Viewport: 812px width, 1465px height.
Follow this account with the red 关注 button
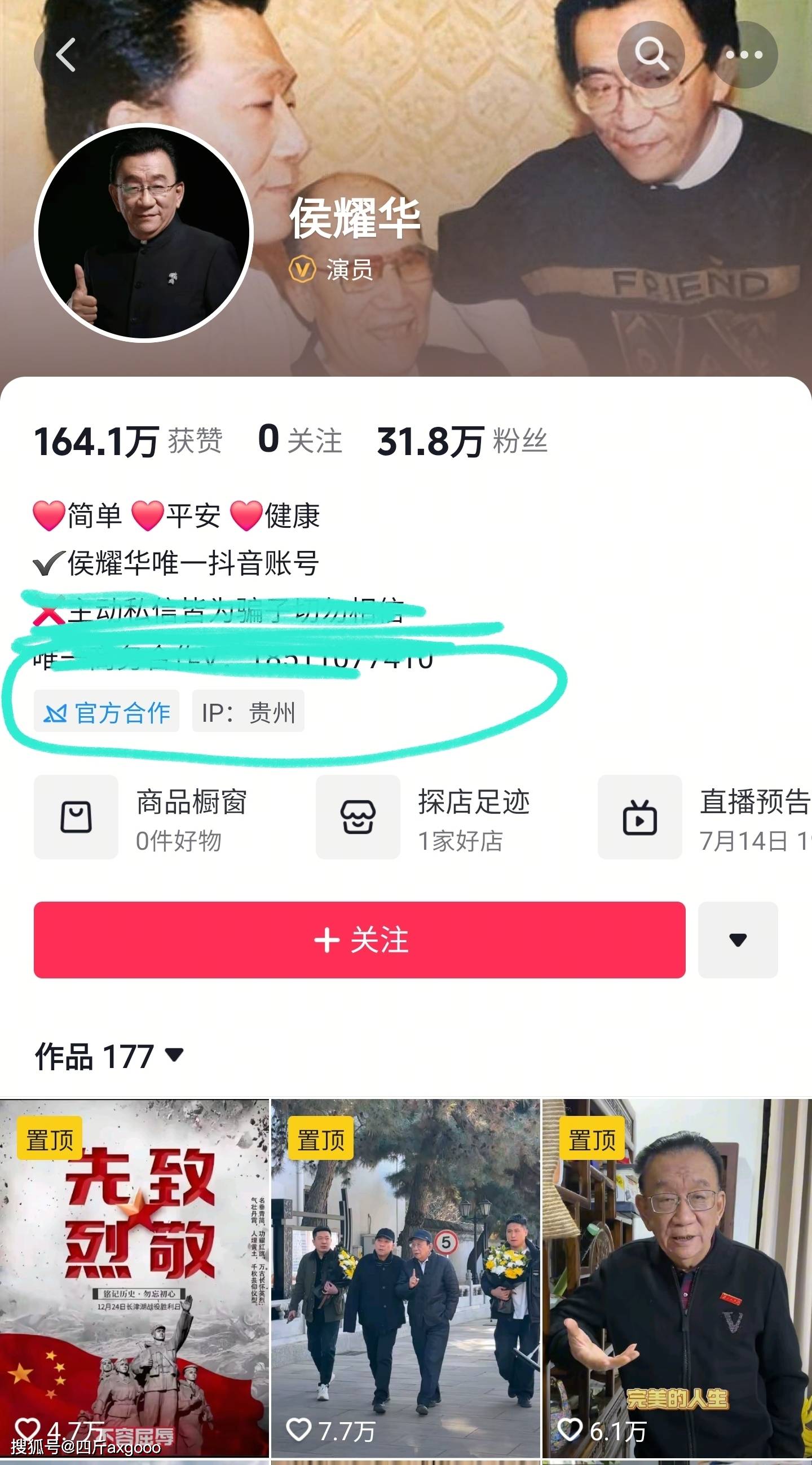(359, 939)
